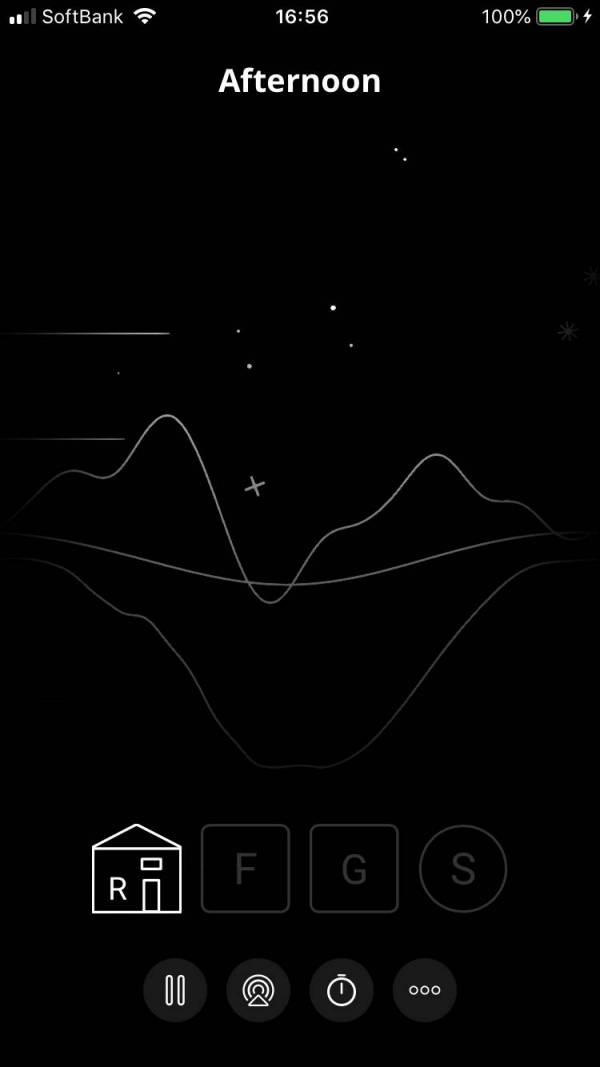Open the more options menu
This screenshot has width=600, height=1067.
424,990
